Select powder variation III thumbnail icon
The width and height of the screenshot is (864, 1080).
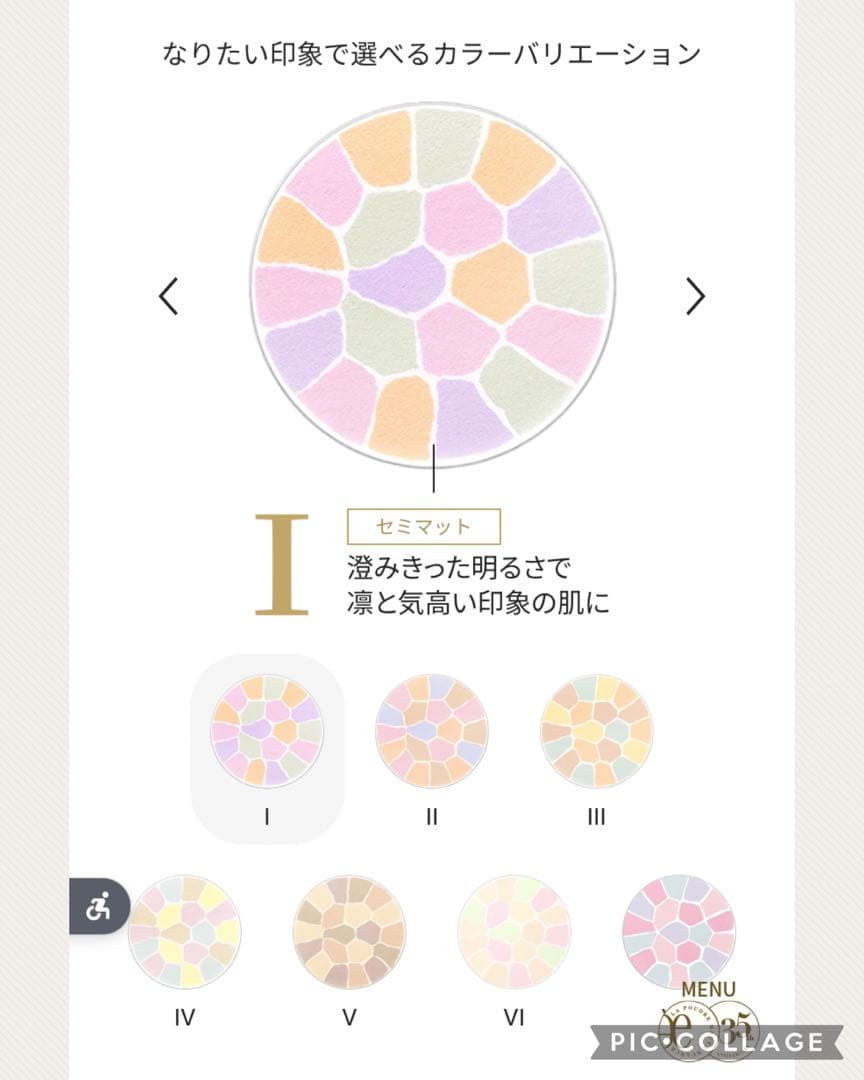[597, 731]
